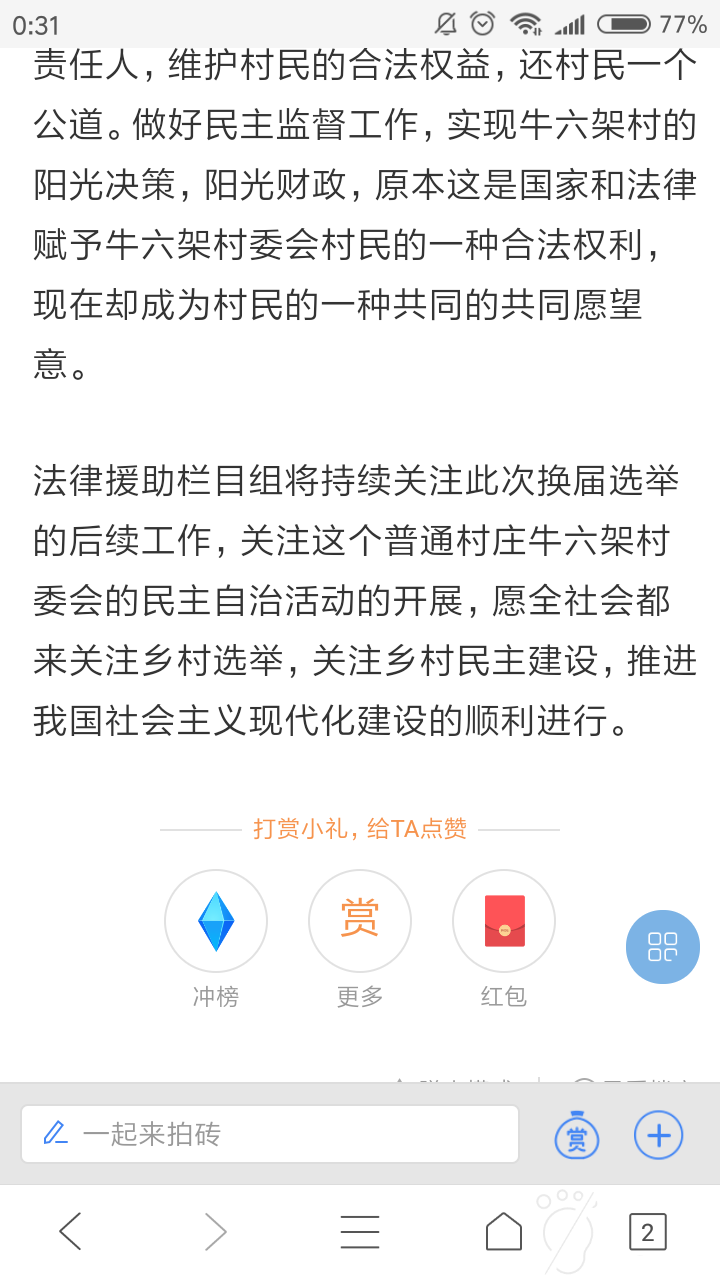This screenshot has width=720, height=1280.
Task: Tap the 冲榜 diamond button
Action: (x=216, y=921)
